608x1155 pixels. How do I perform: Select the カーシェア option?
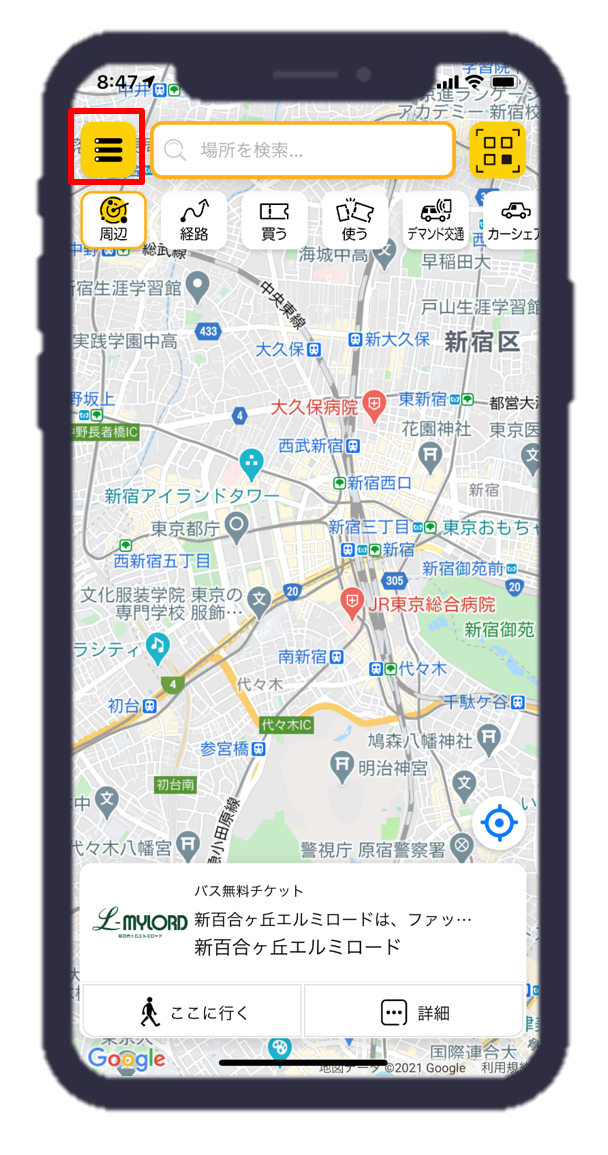[x=512, y=220]
